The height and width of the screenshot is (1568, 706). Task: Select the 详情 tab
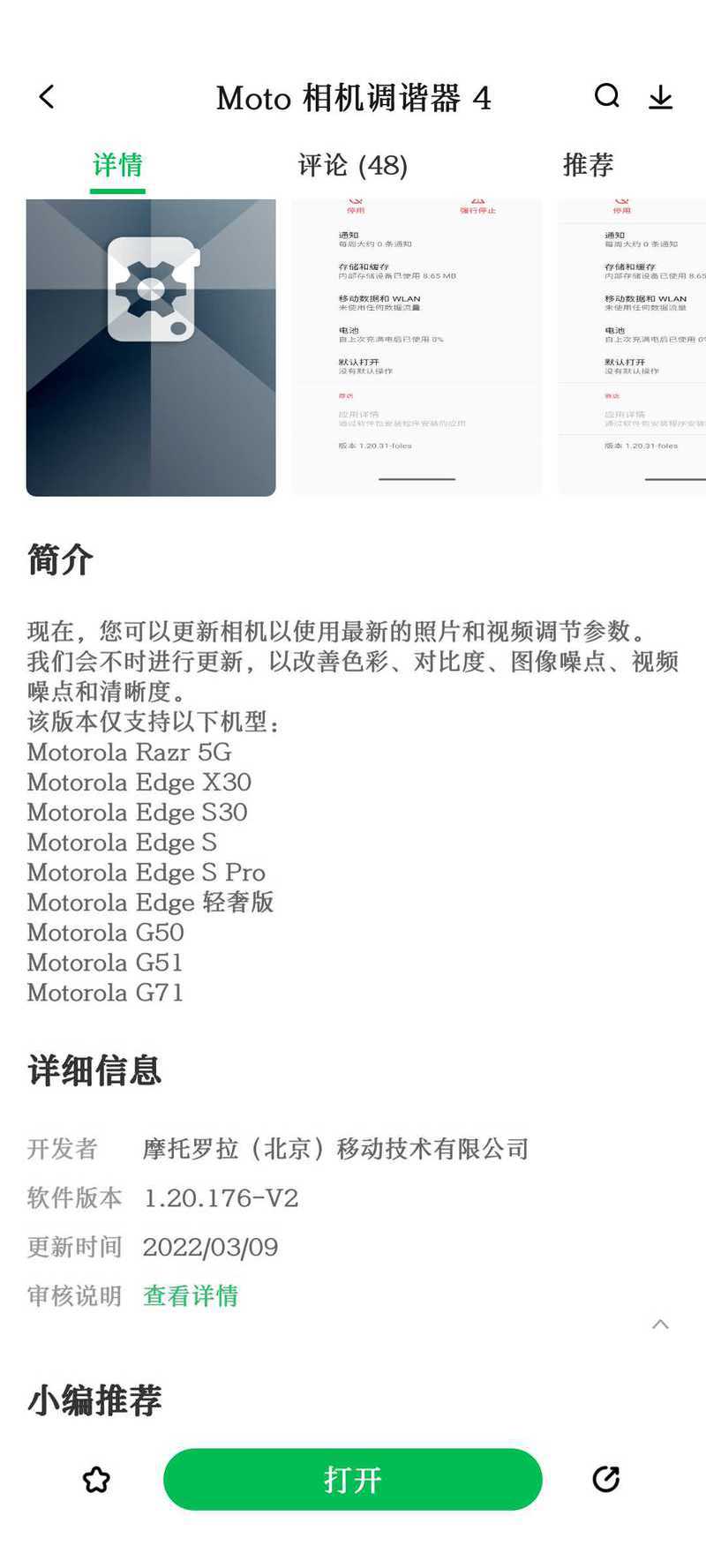click(x=117, y=165)
